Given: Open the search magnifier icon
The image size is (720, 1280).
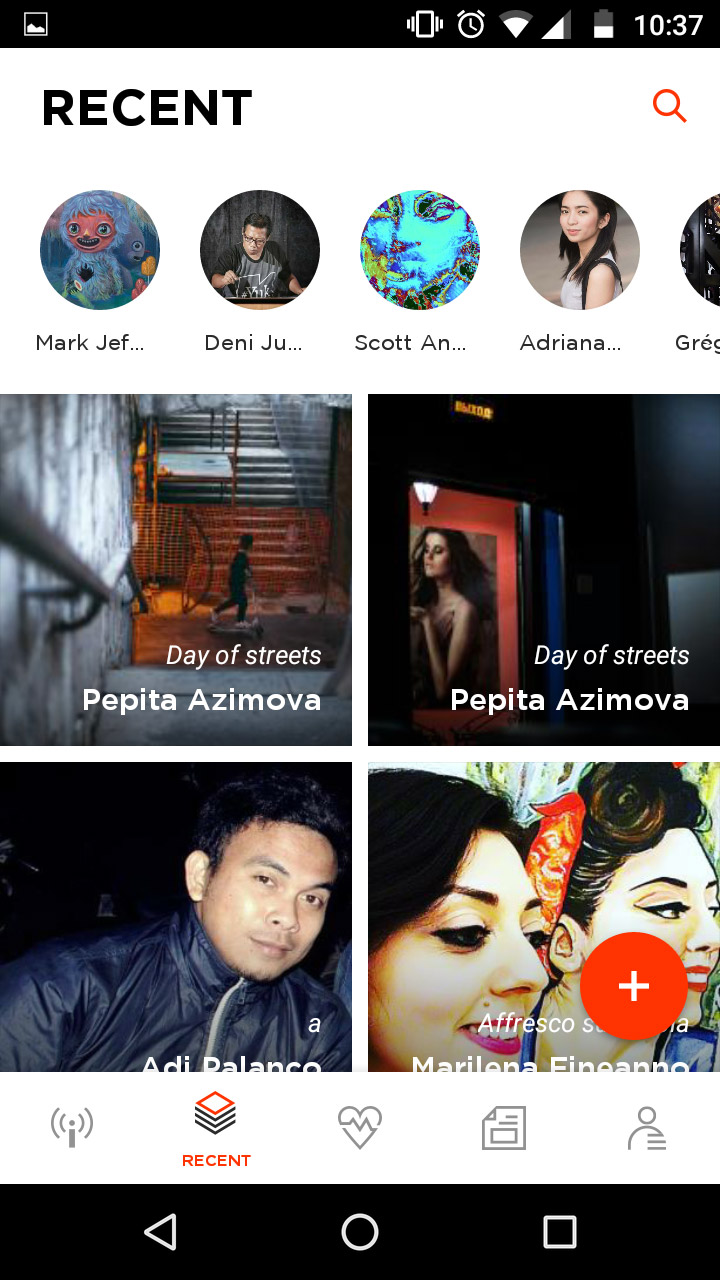Looking at the screenshot, I should tap(669, 106).
